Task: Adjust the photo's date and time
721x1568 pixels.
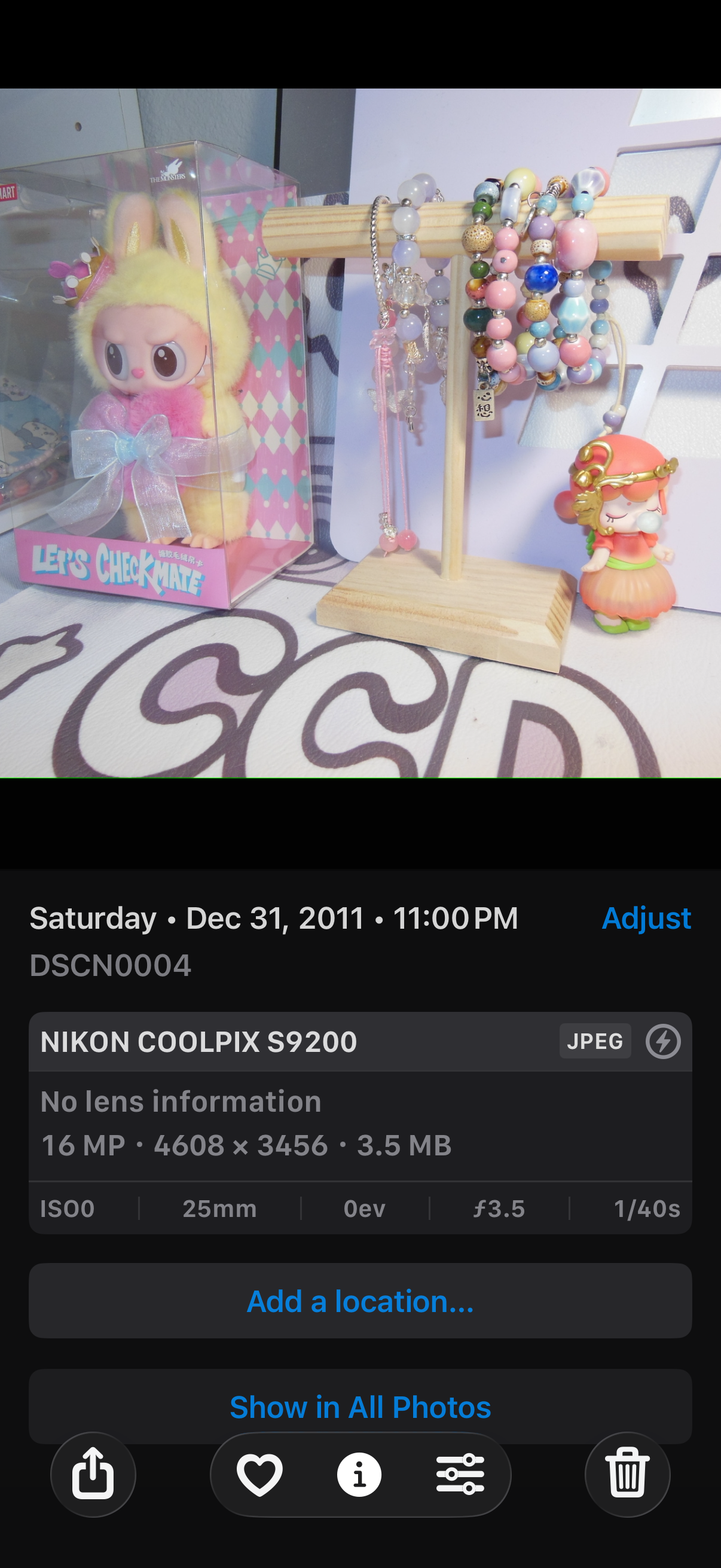Action: pos(646,918)
